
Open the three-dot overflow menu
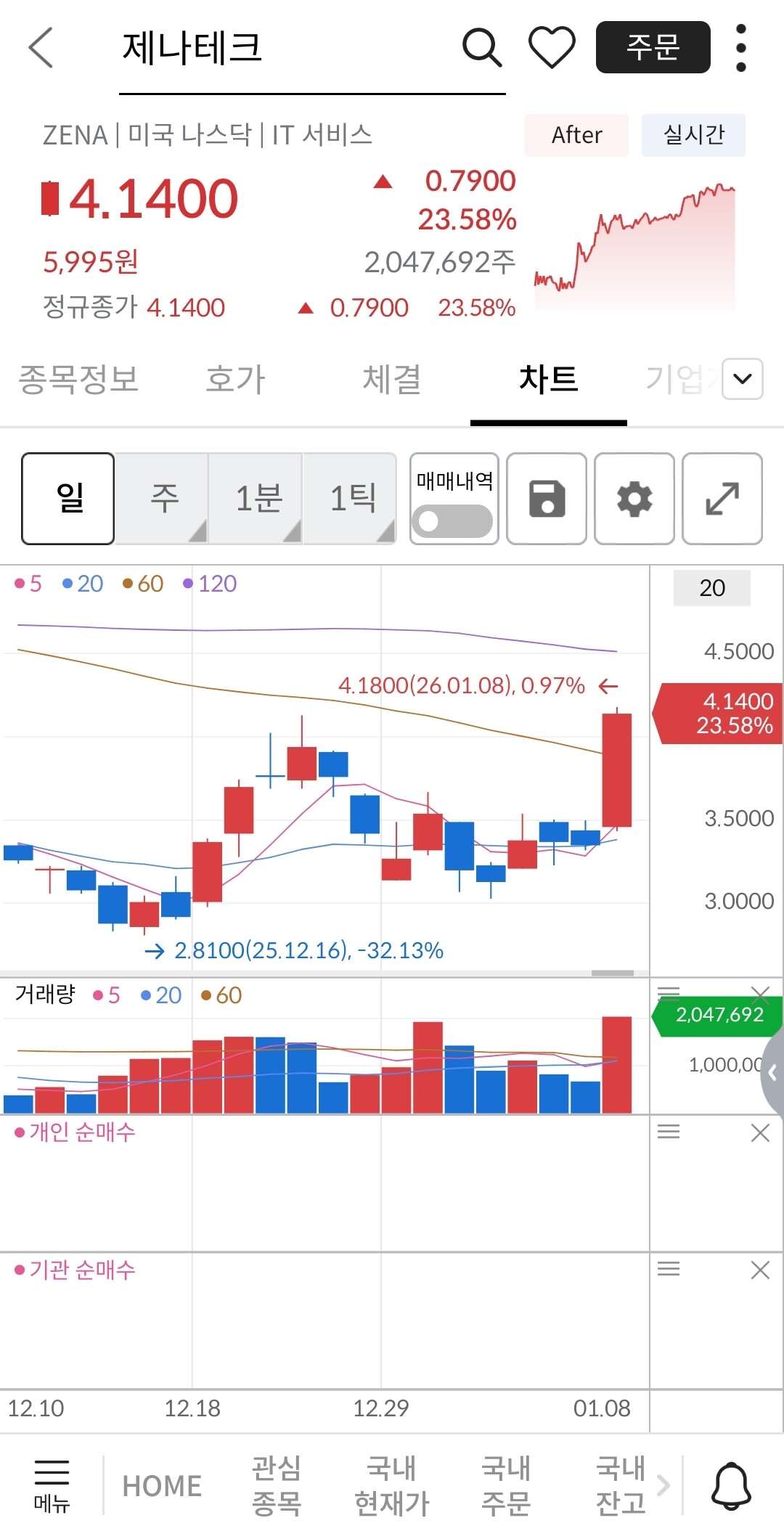point(740,48)
